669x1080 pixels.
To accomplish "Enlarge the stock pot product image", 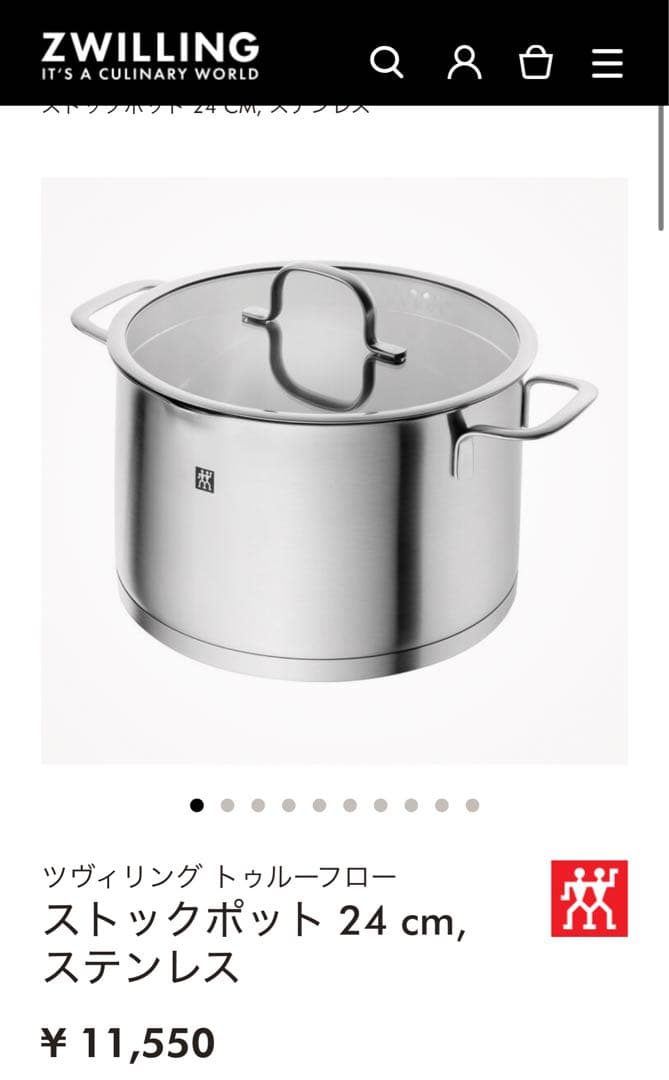I will (x=334, y=470).
